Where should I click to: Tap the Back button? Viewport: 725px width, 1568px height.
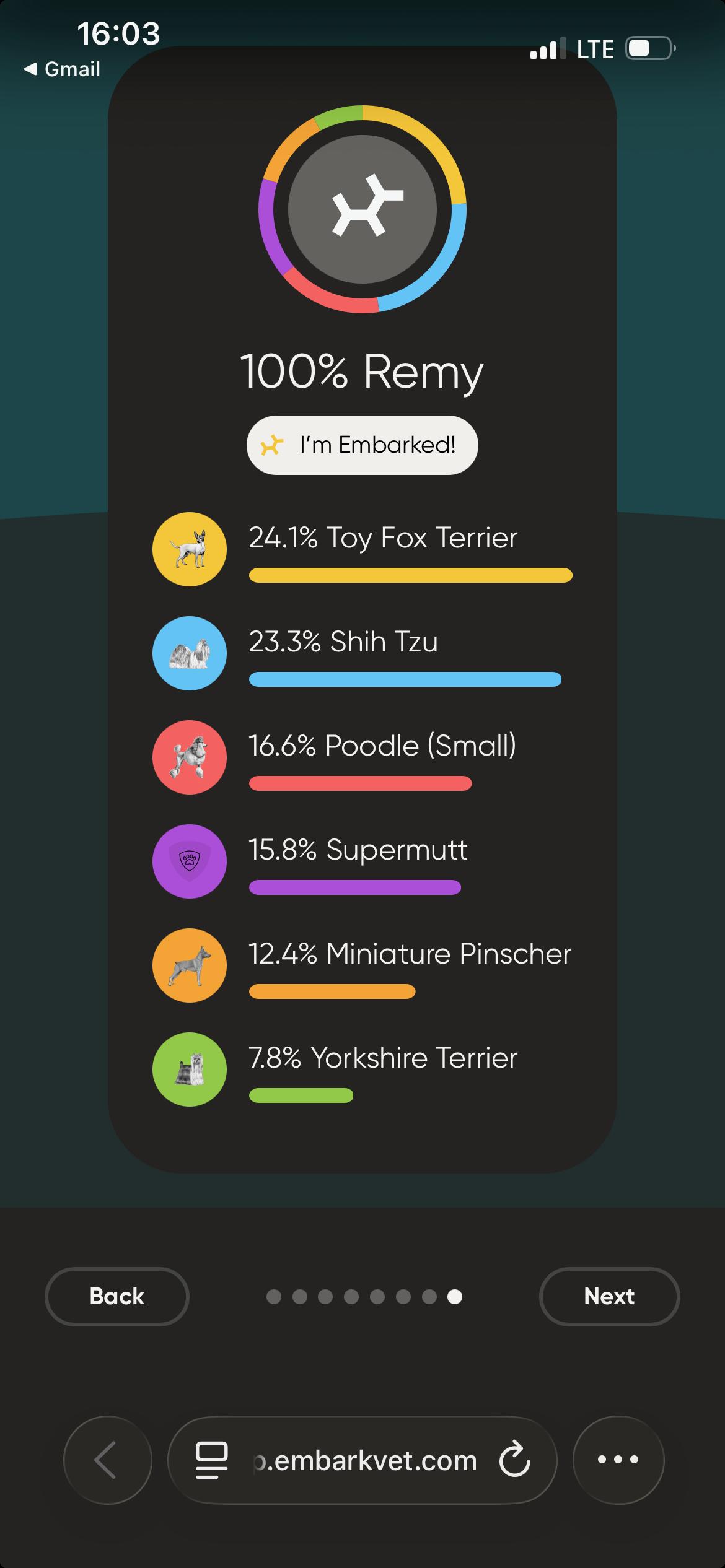116,1296
